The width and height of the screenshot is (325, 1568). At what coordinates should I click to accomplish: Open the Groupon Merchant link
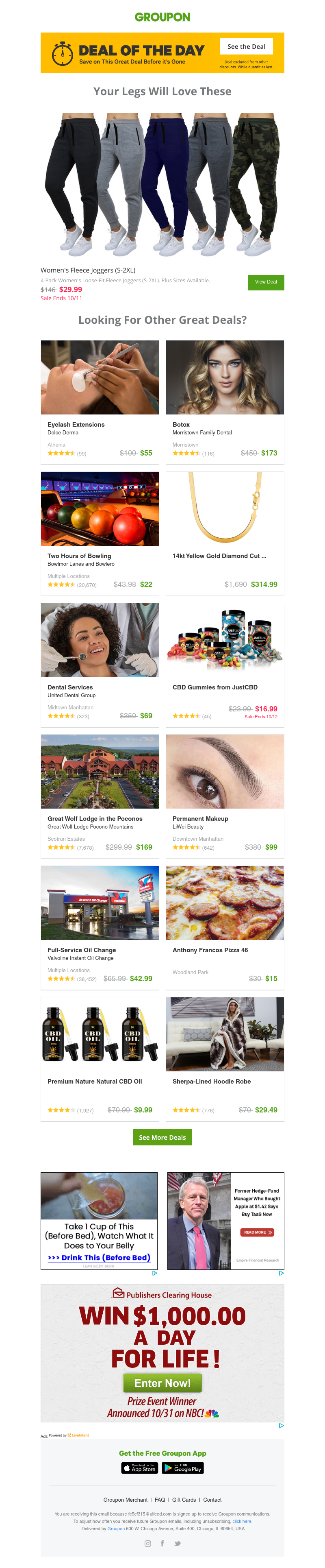125,1500
